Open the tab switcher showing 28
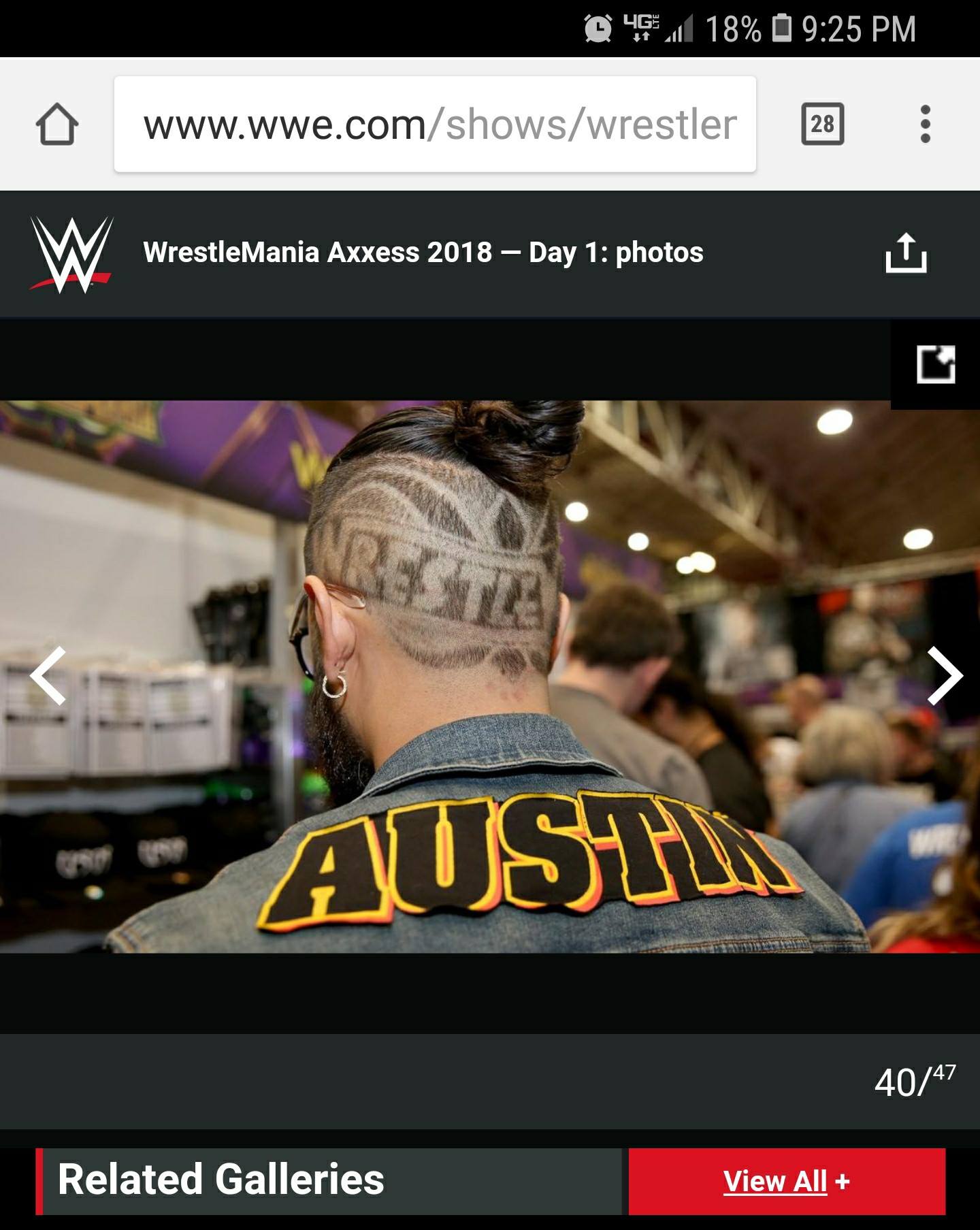 (822, 124)
